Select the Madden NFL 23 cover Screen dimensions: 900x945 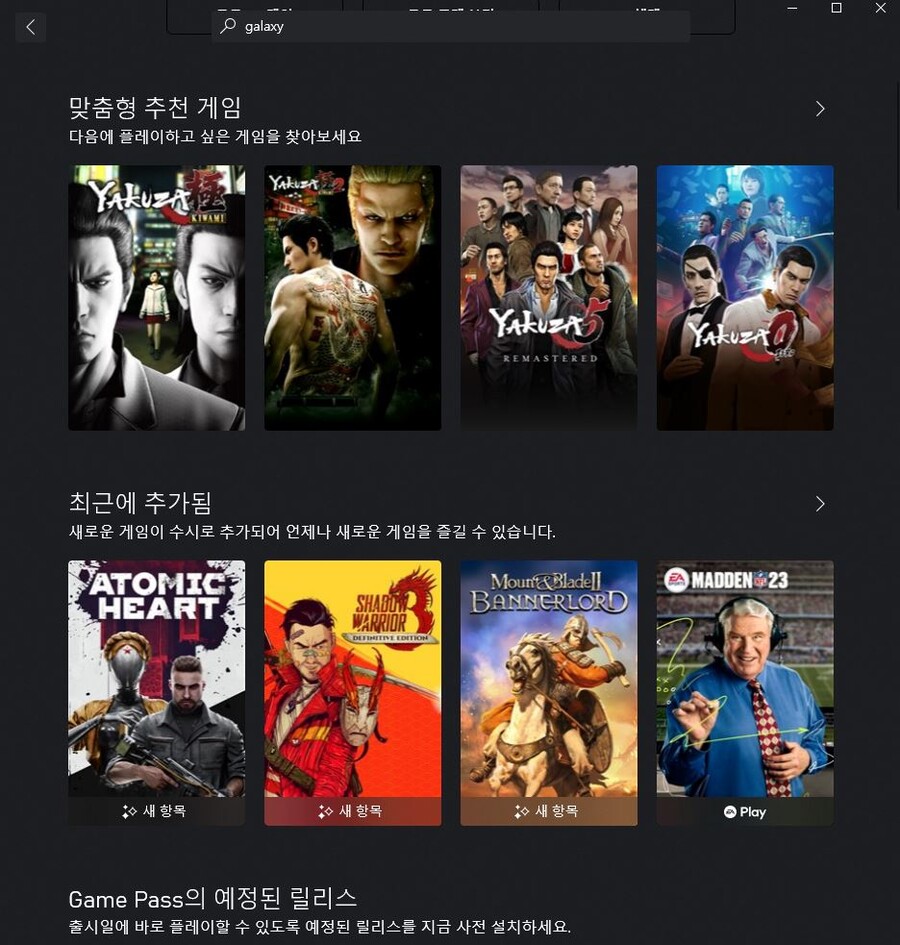point(745,680)
